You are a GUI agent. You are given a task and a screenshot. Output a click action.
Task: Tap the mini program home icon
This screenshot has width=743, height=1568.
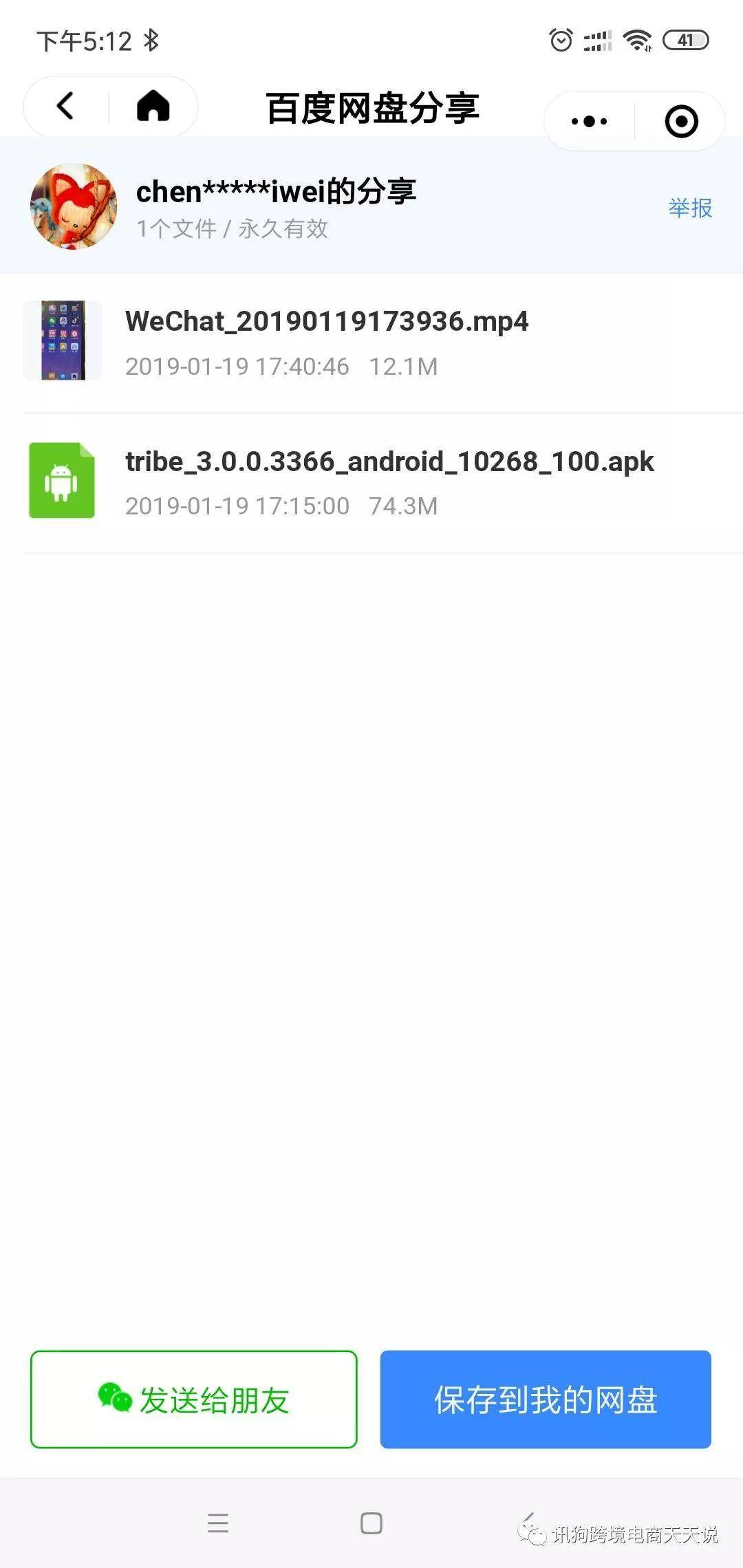153,107
